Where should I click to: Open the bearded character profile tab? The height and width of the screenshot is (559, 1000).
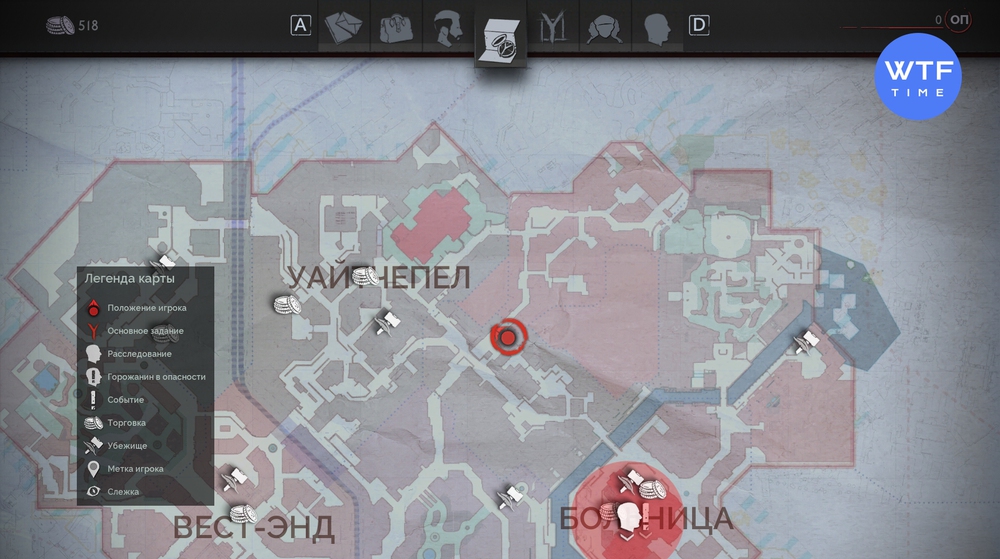click(447, 25)
